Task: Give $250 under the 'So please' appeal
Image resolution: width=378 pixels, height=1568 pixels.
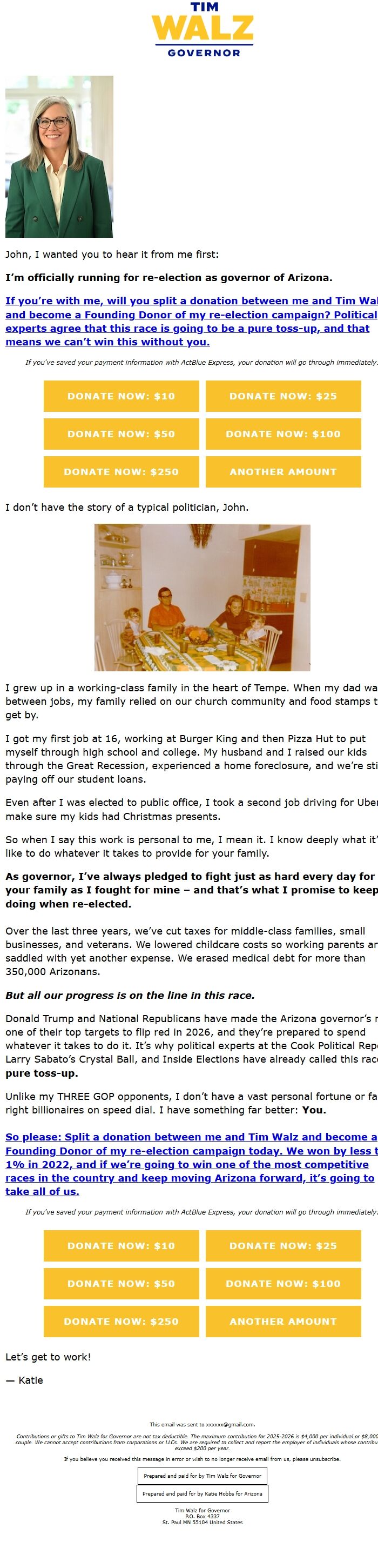Action: tap(121, 1322)
